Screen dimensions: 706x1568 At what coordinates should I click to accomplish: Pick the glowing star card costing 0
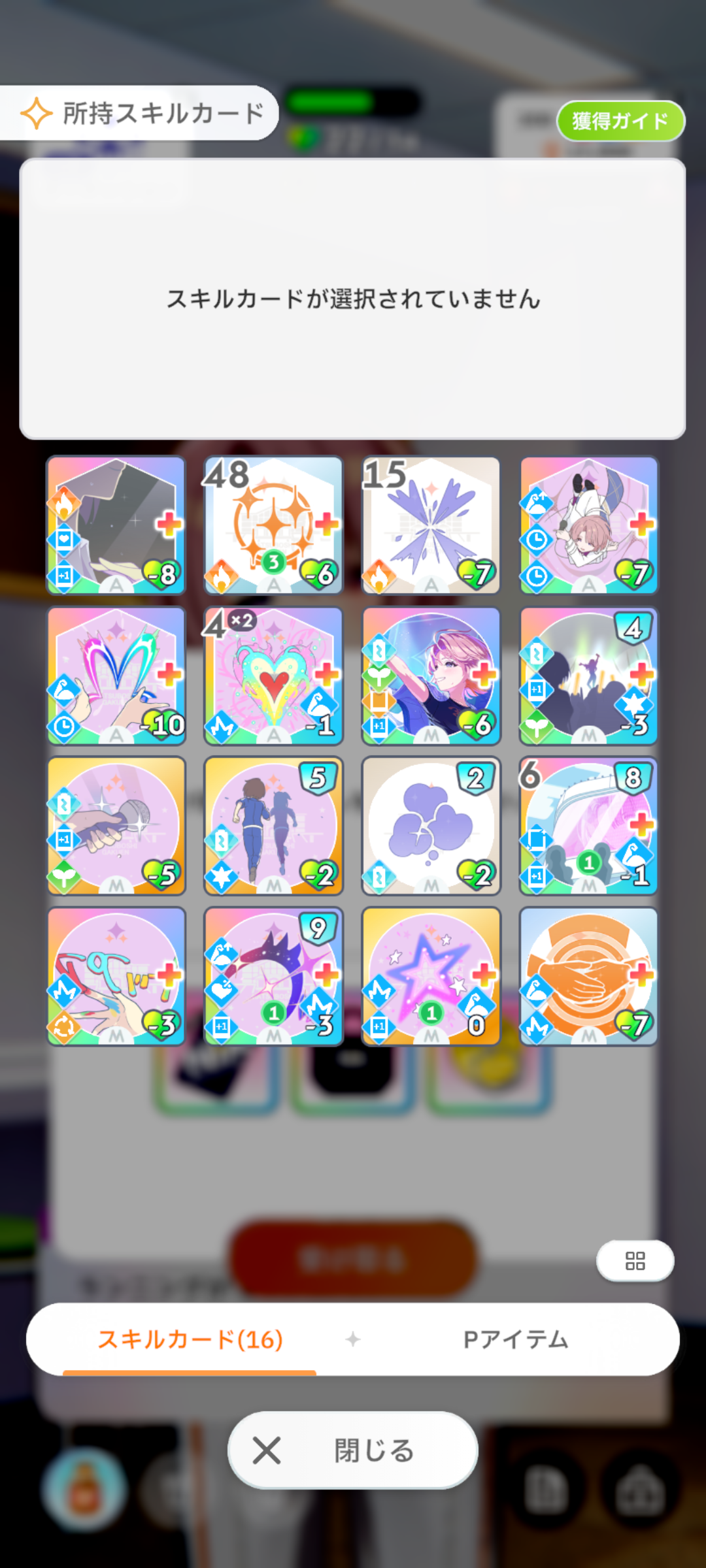pyautogui.click(x=431, y=976)
